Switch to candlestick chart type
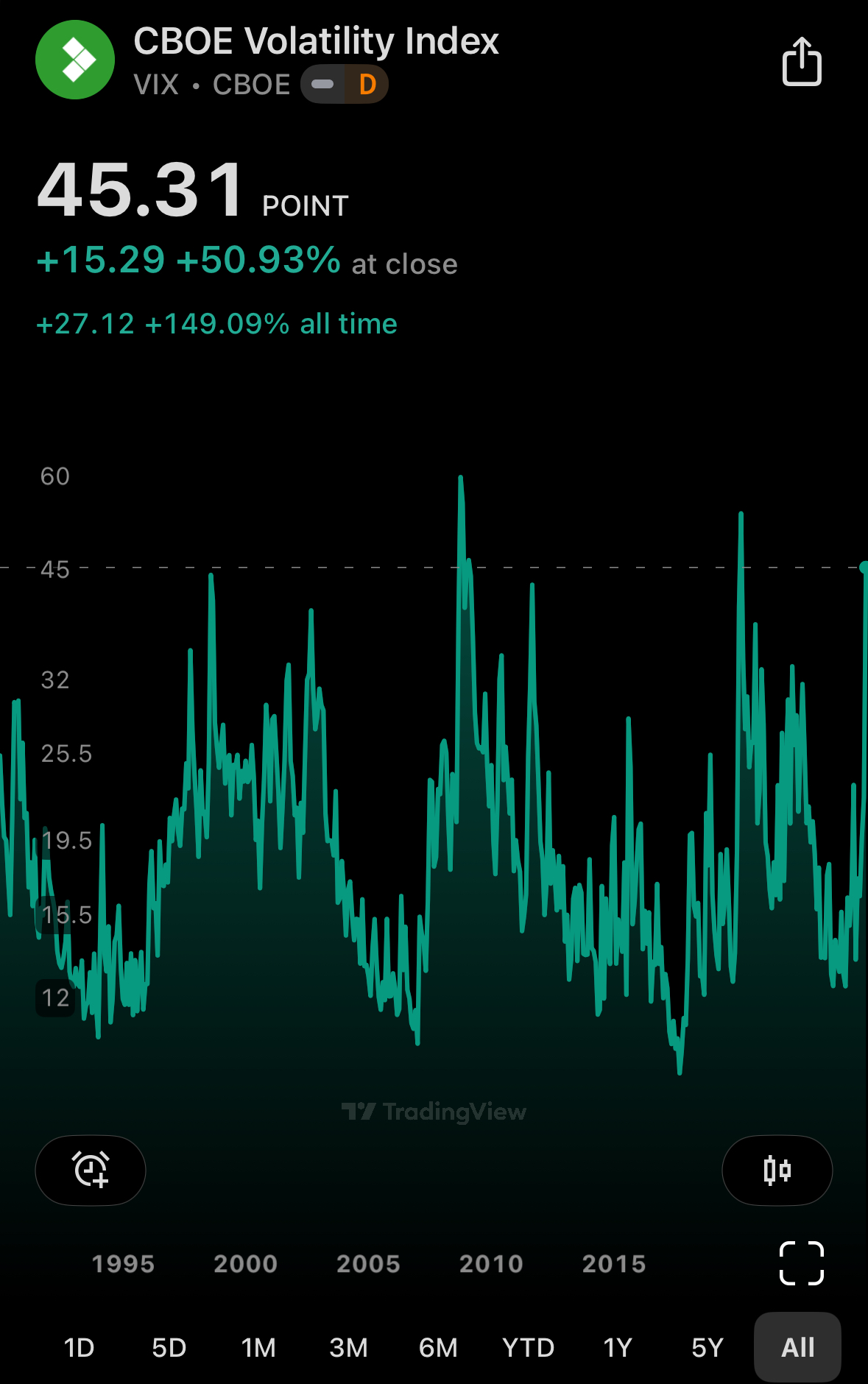The width and height of the screenshot is (868, 1384). tap(777, 1170)
